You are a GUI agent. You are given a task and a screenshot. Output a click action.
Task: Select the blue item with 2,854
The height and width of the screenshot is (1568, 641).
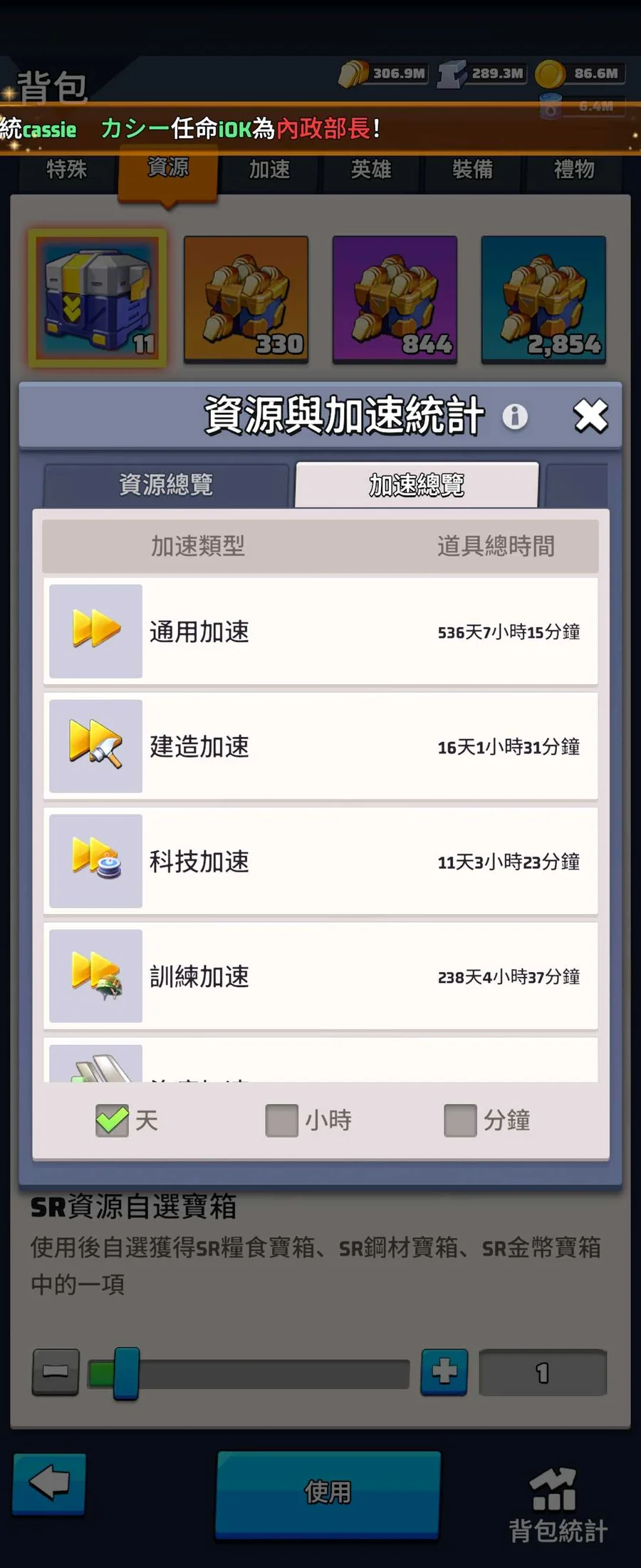[543, 299]
